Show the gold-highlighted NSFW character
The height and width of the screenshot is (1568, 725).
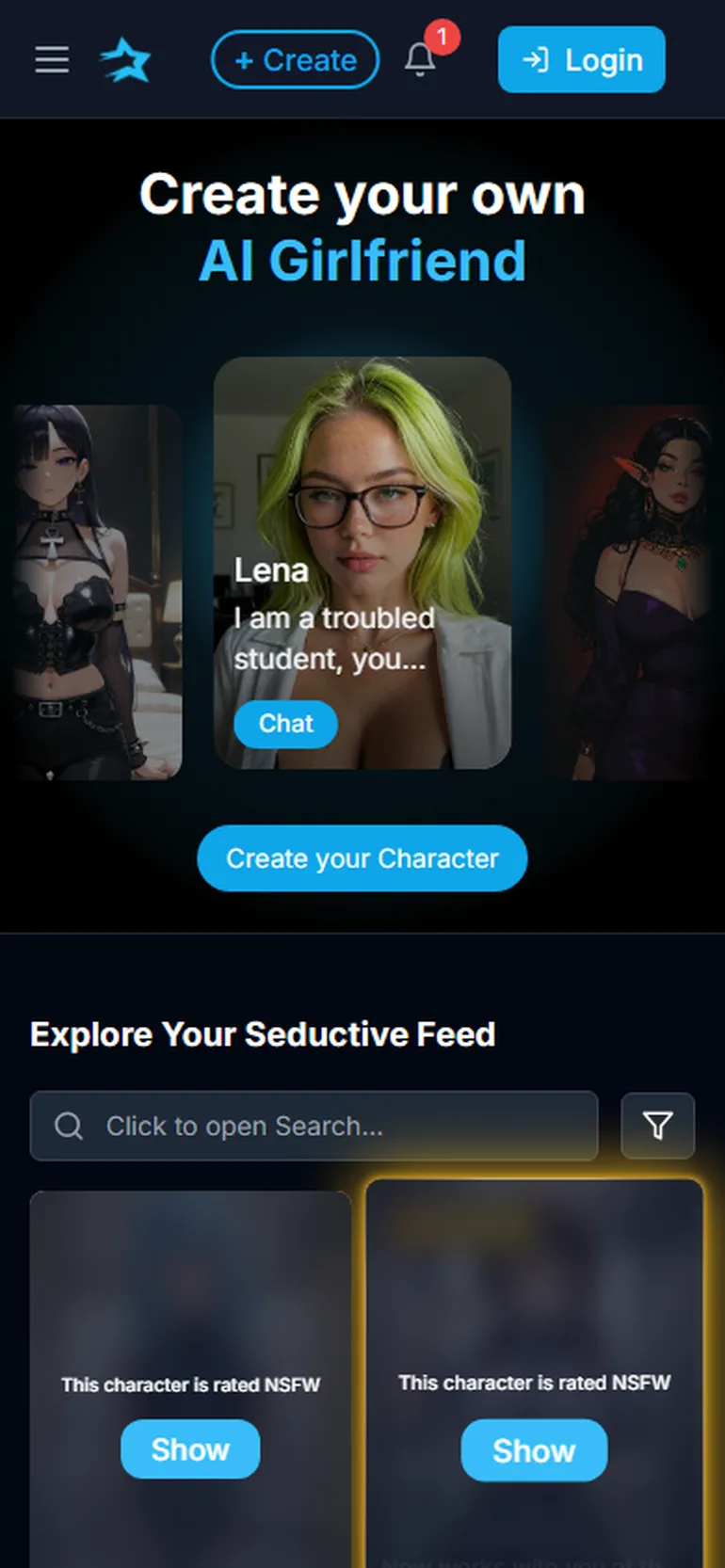(534, 1450)
